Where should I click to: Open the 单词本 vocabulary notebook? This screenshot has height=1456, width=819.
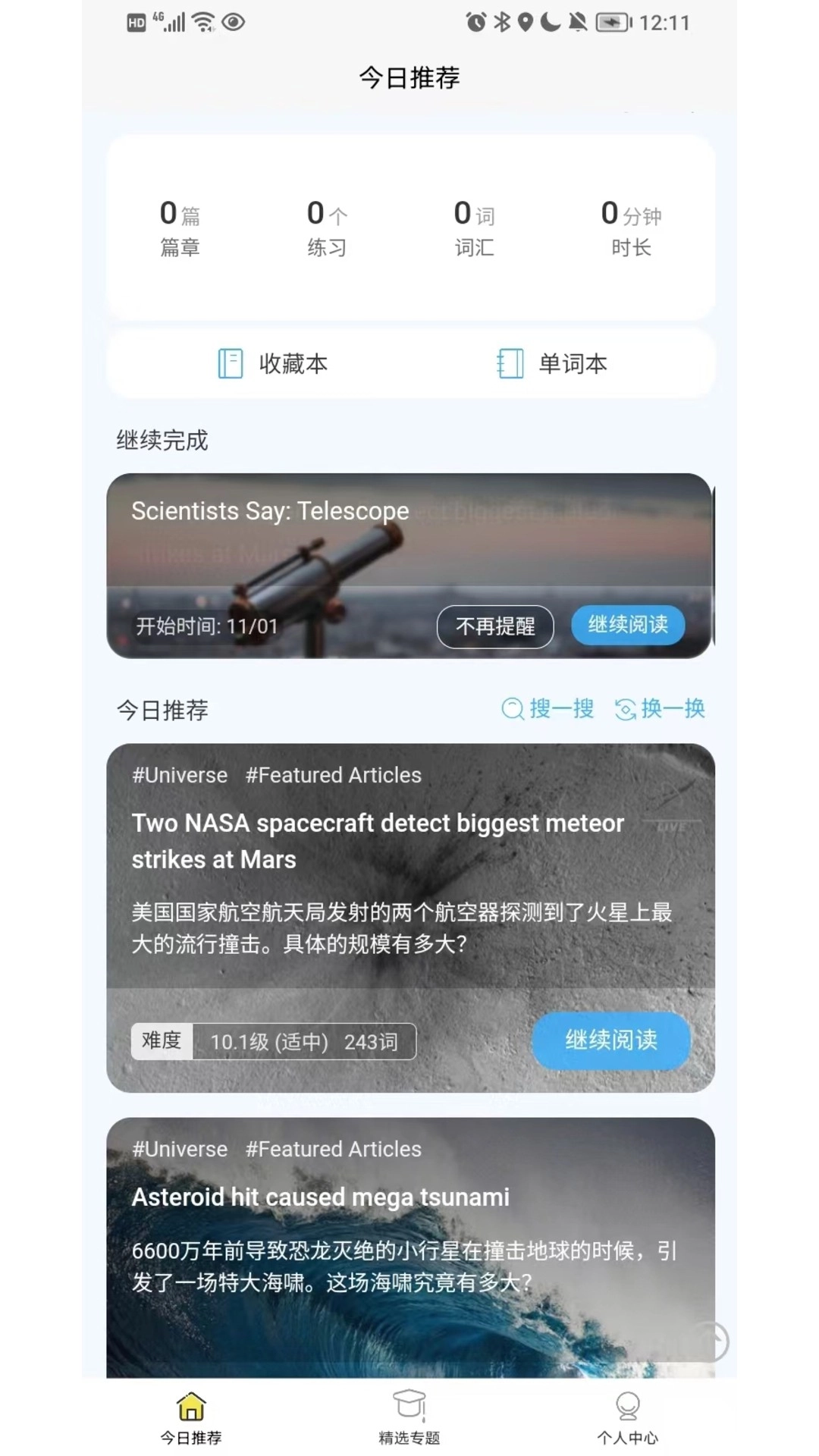[x=552, y=364]
